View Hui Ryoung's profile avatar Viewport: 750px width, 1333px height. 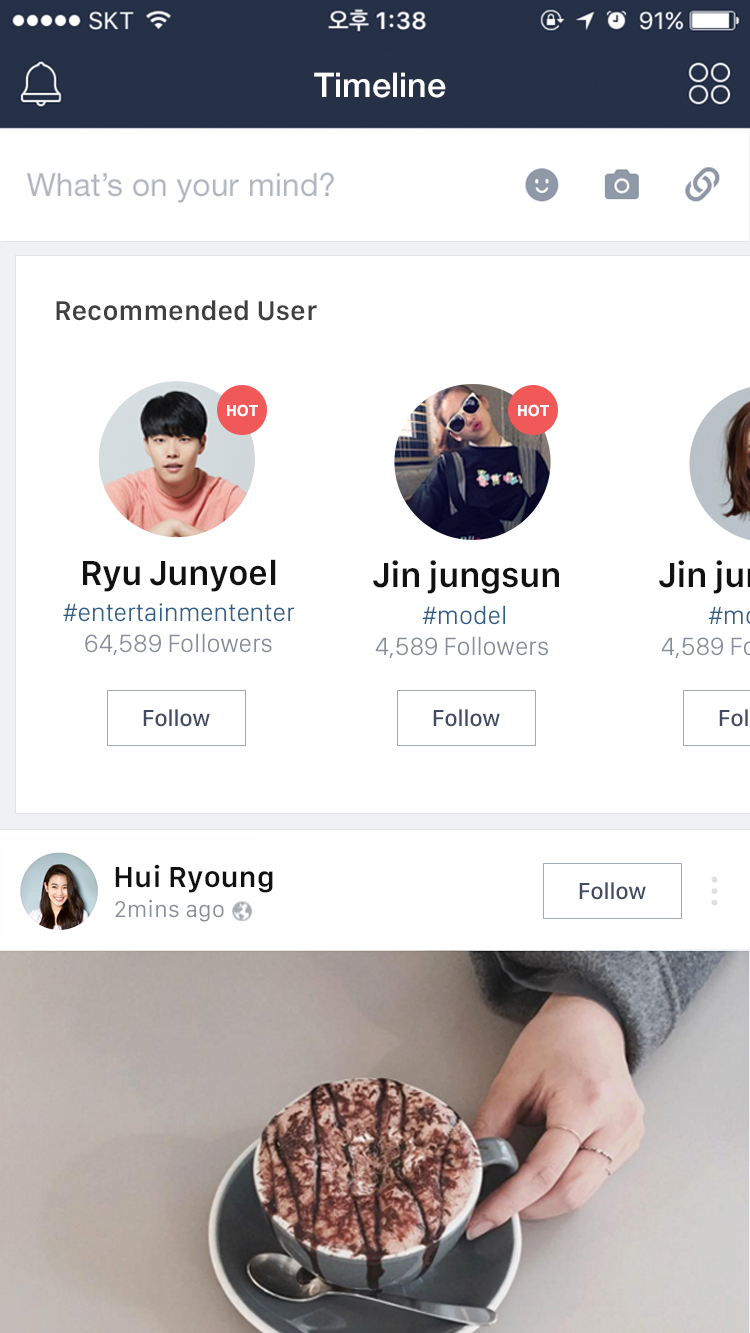pyautogui.click(x=59, y=891)
